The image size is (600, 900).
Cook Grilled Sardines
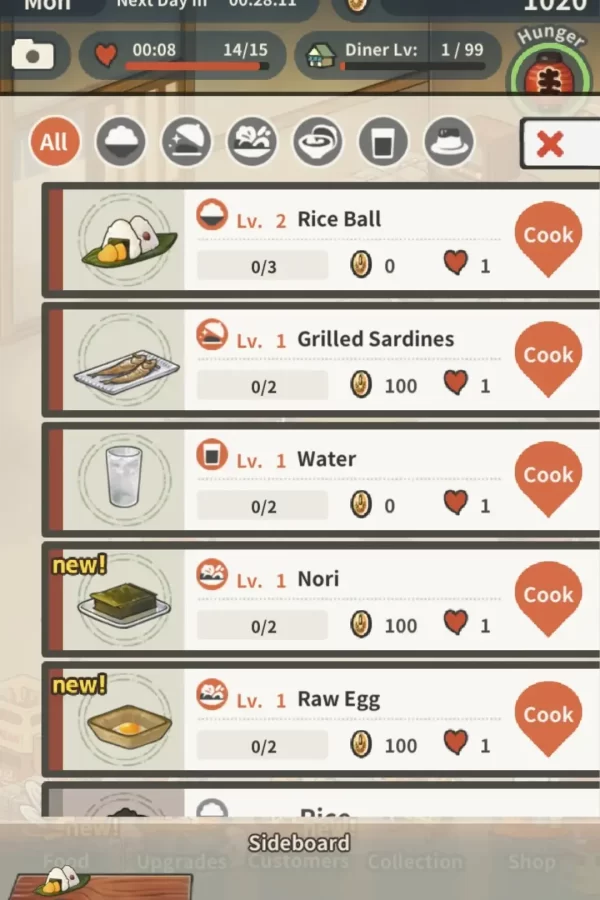pyautogui.click(x=548, y=357)
